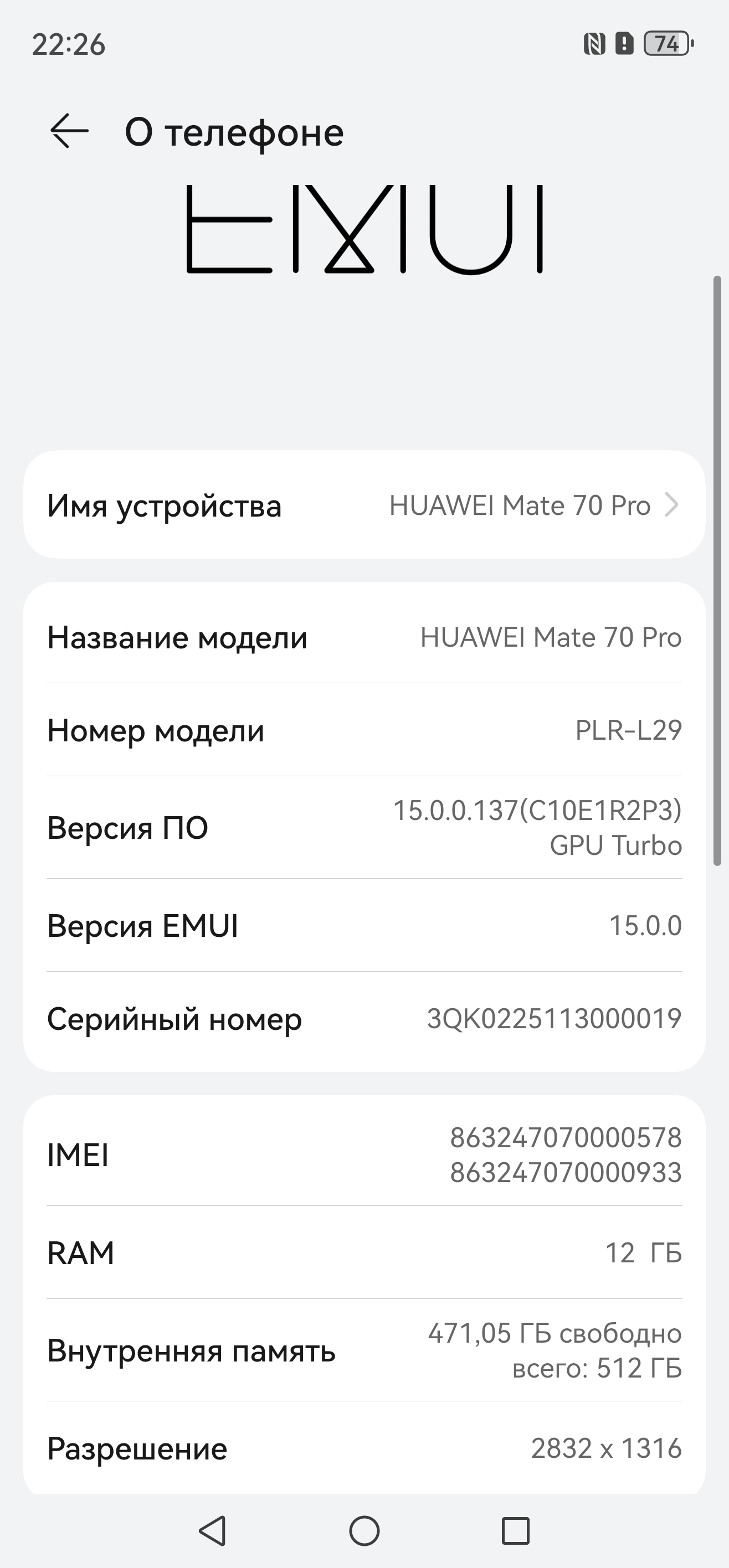Open the recent apps view

[x=515, y=1530]
